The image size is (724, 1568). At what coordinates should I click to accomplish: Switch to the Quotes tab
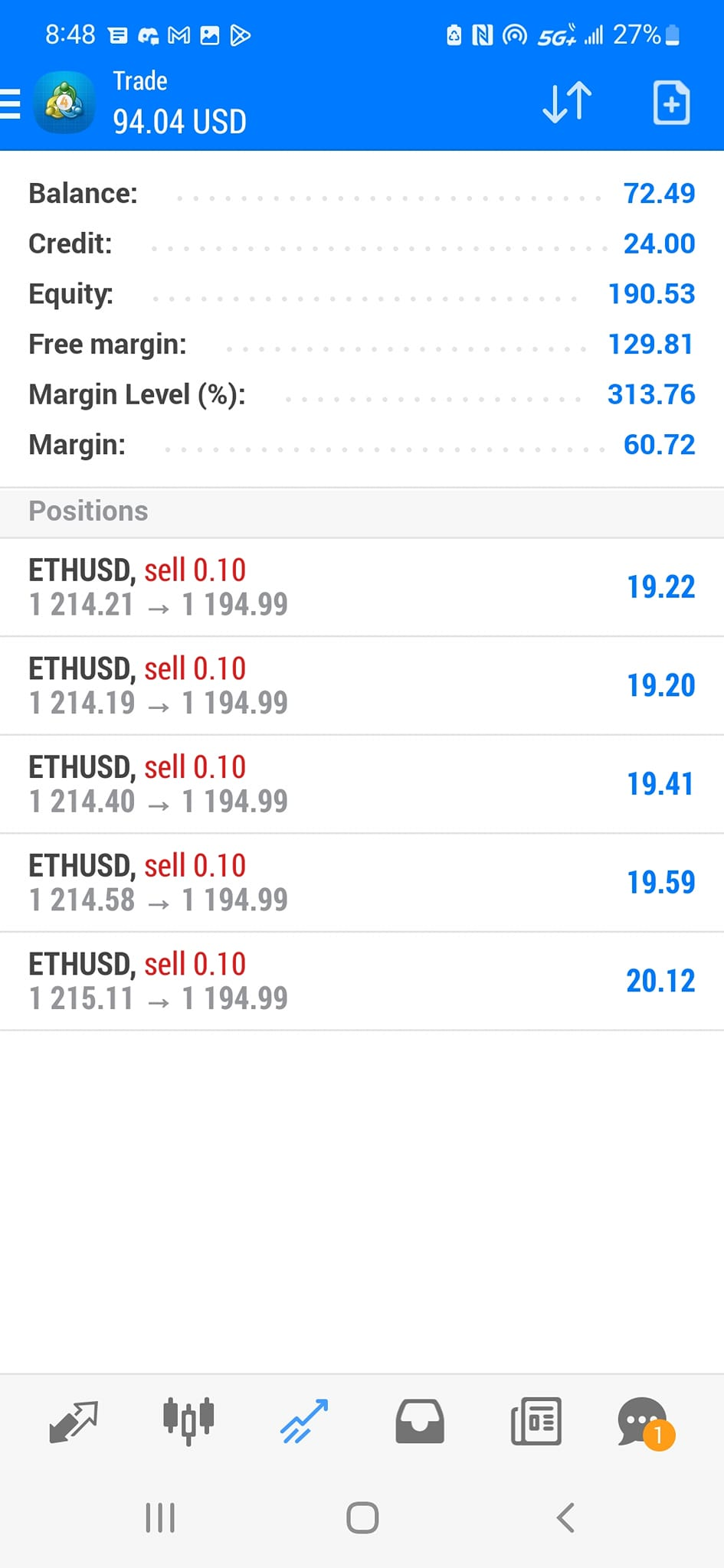pyautogui.click(x=74, y=1422)
